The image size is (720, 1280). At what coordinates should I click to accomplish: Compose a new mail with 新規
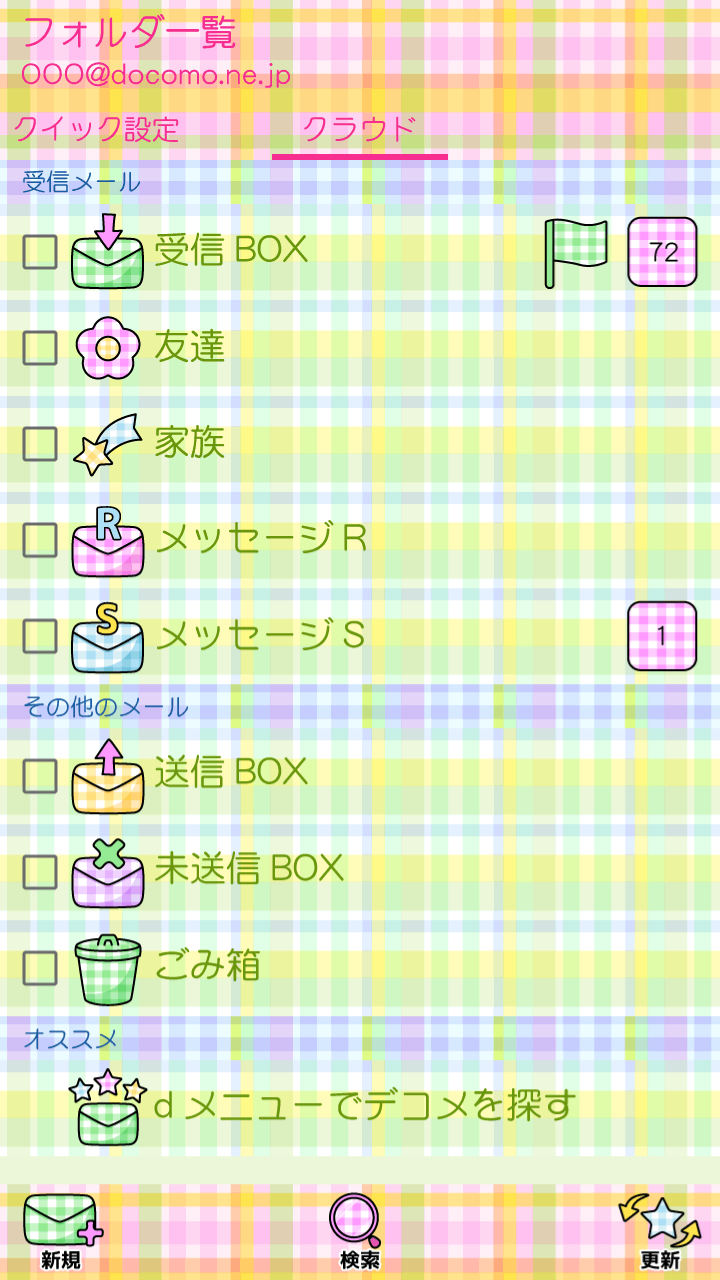click(61, 1232)
